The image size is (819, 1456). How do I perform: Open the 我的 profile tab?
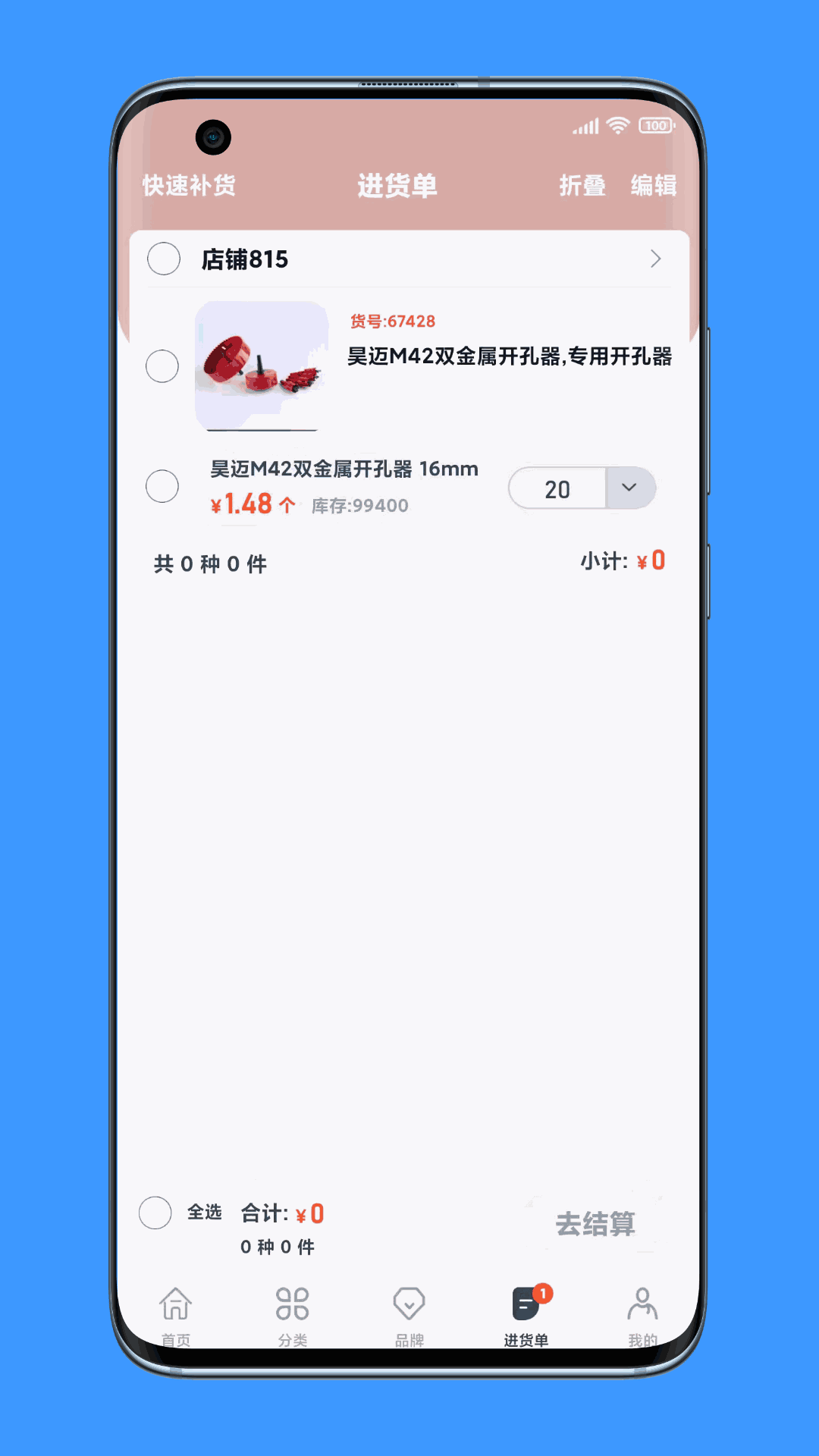coord(642,1316)
